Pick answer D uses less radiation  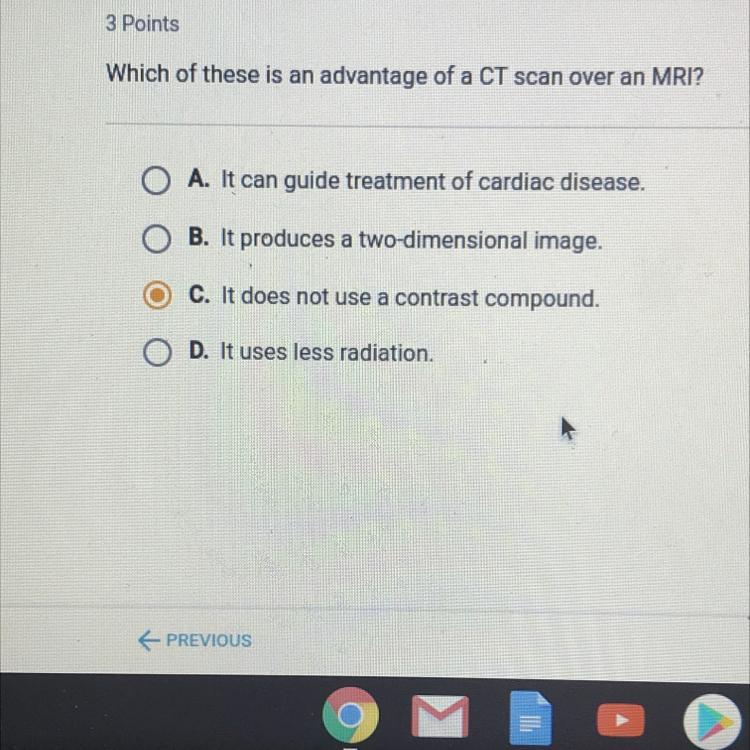[x=154, y=354]
